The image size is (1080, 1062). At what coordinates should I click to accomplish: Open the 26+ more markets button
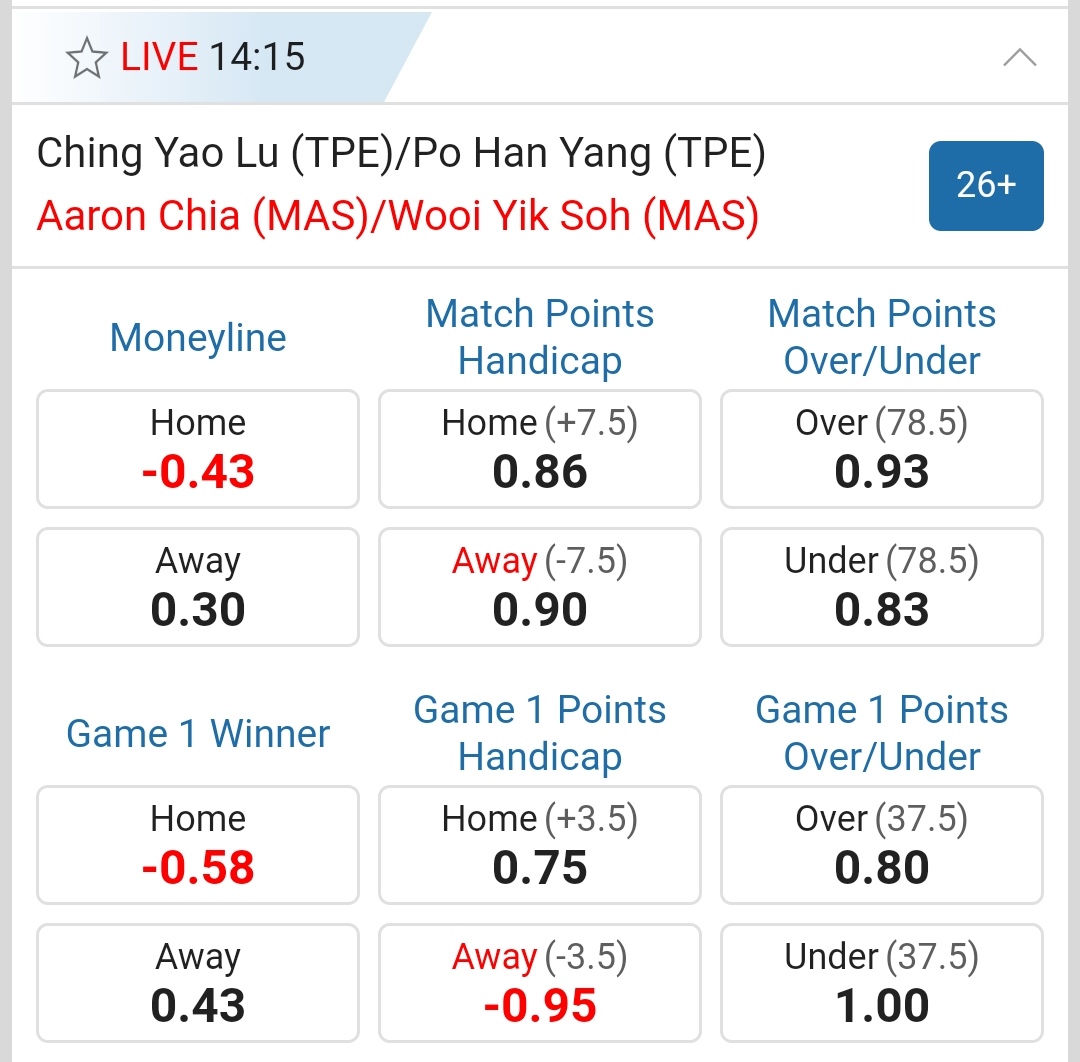click(985, 186)
